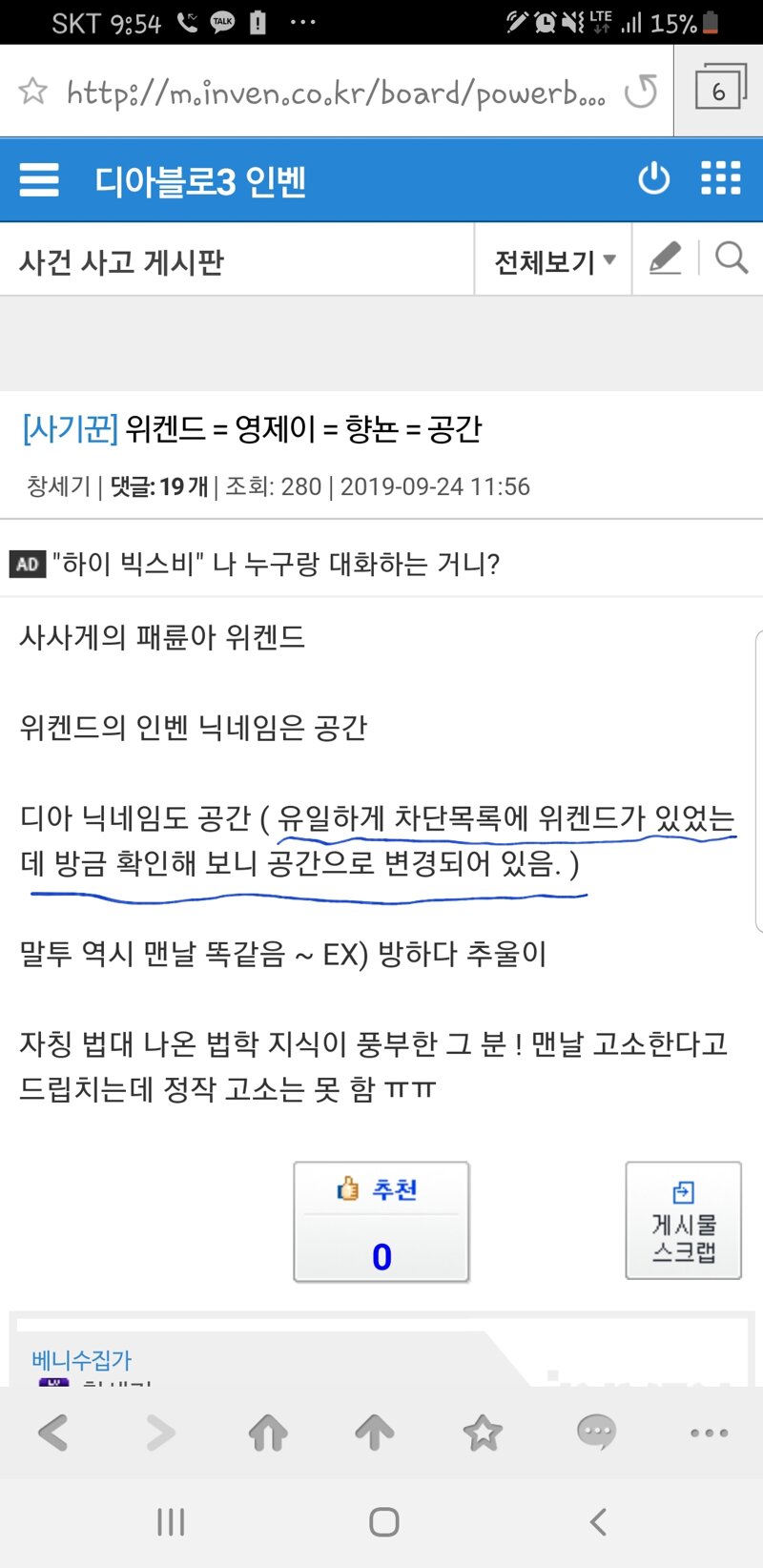763x1568 pixels.
Task: Open 베니수집가 commenter profile
Action: pos(82,1359)
